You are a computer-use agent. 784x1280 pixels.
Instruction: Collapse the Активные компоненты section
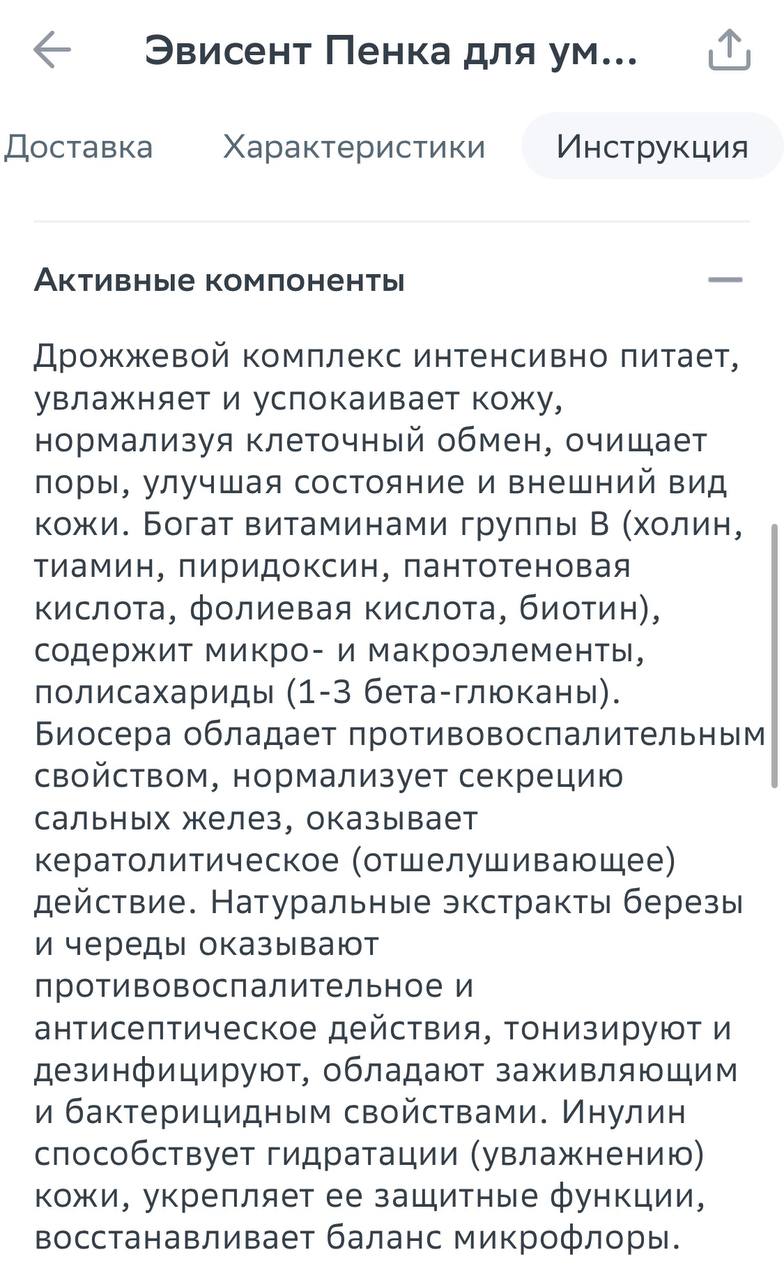[x=725, y=280]
